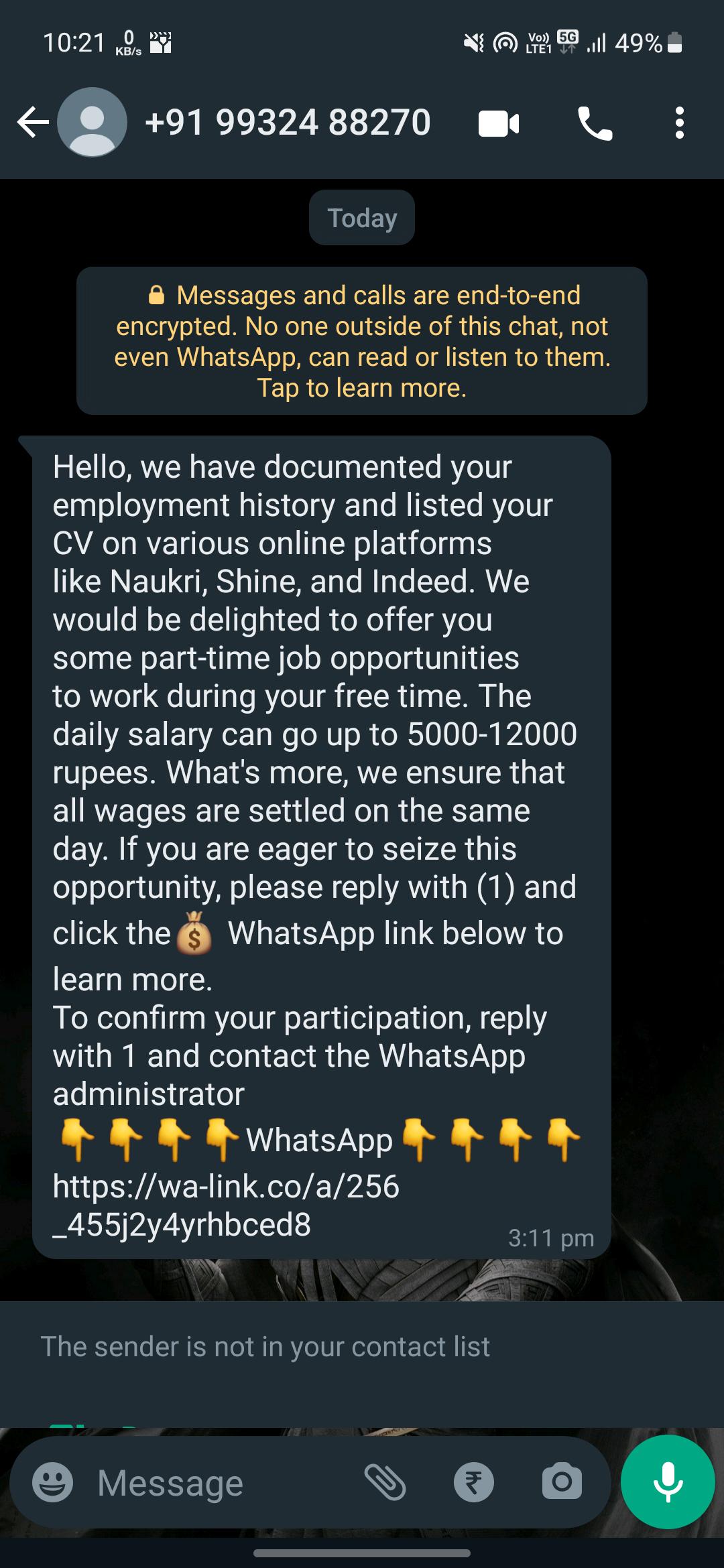Open the emoji picker
The width and height of the screenshot is (724, 1568).
click(x=52, y=1482)
